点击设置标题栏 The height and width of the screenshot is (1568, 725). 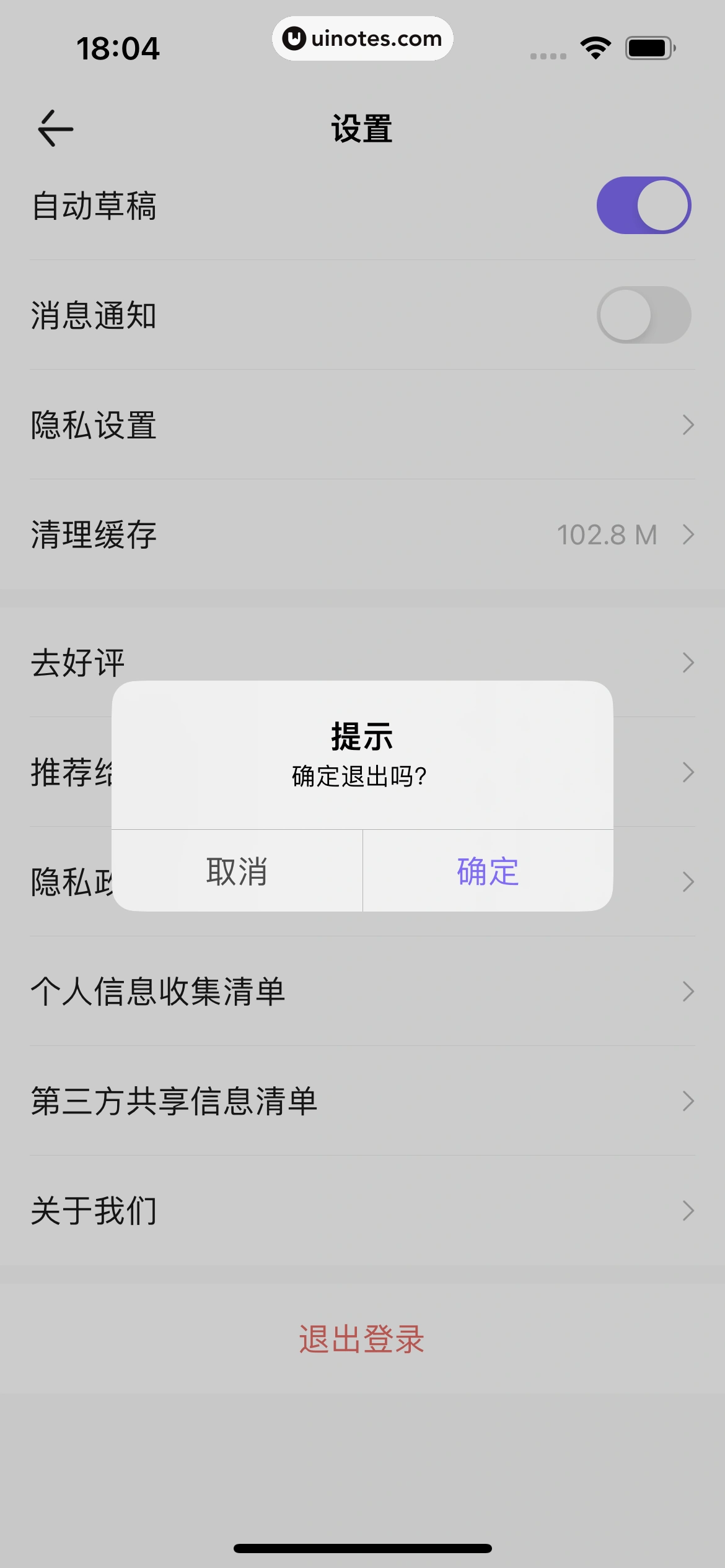coord(362,128)
